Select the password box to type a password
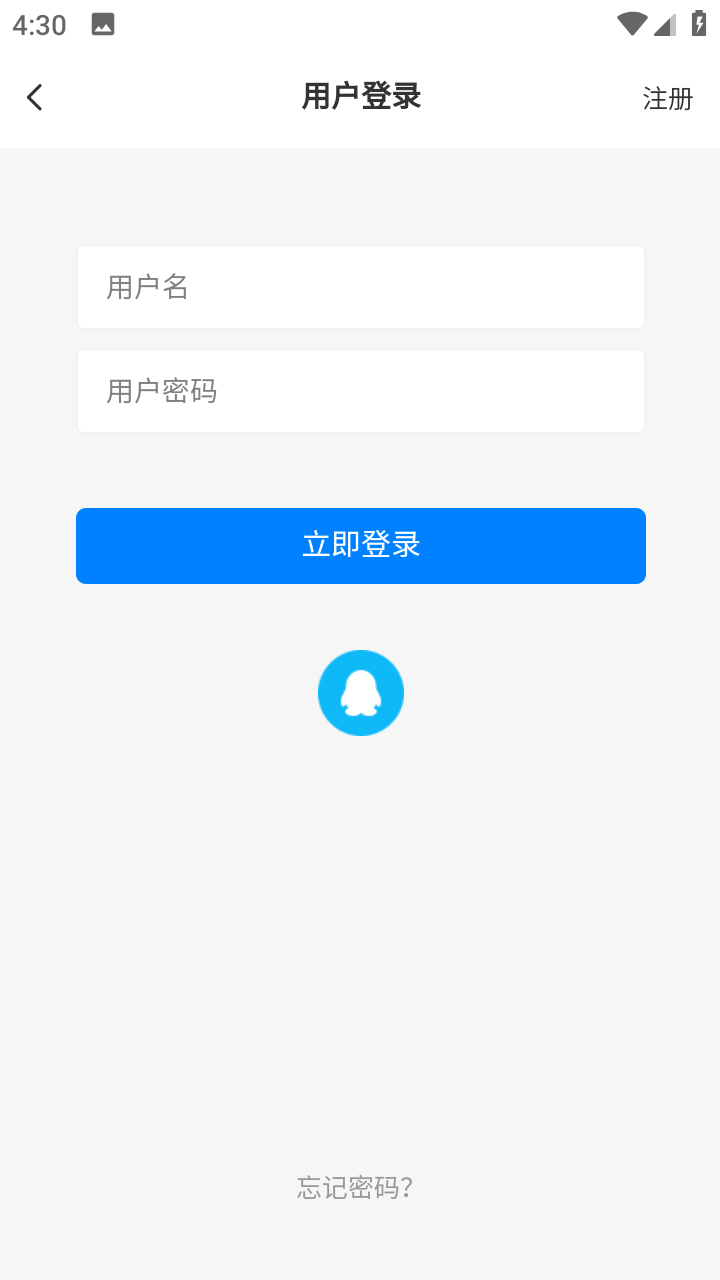 coord(360,390)
